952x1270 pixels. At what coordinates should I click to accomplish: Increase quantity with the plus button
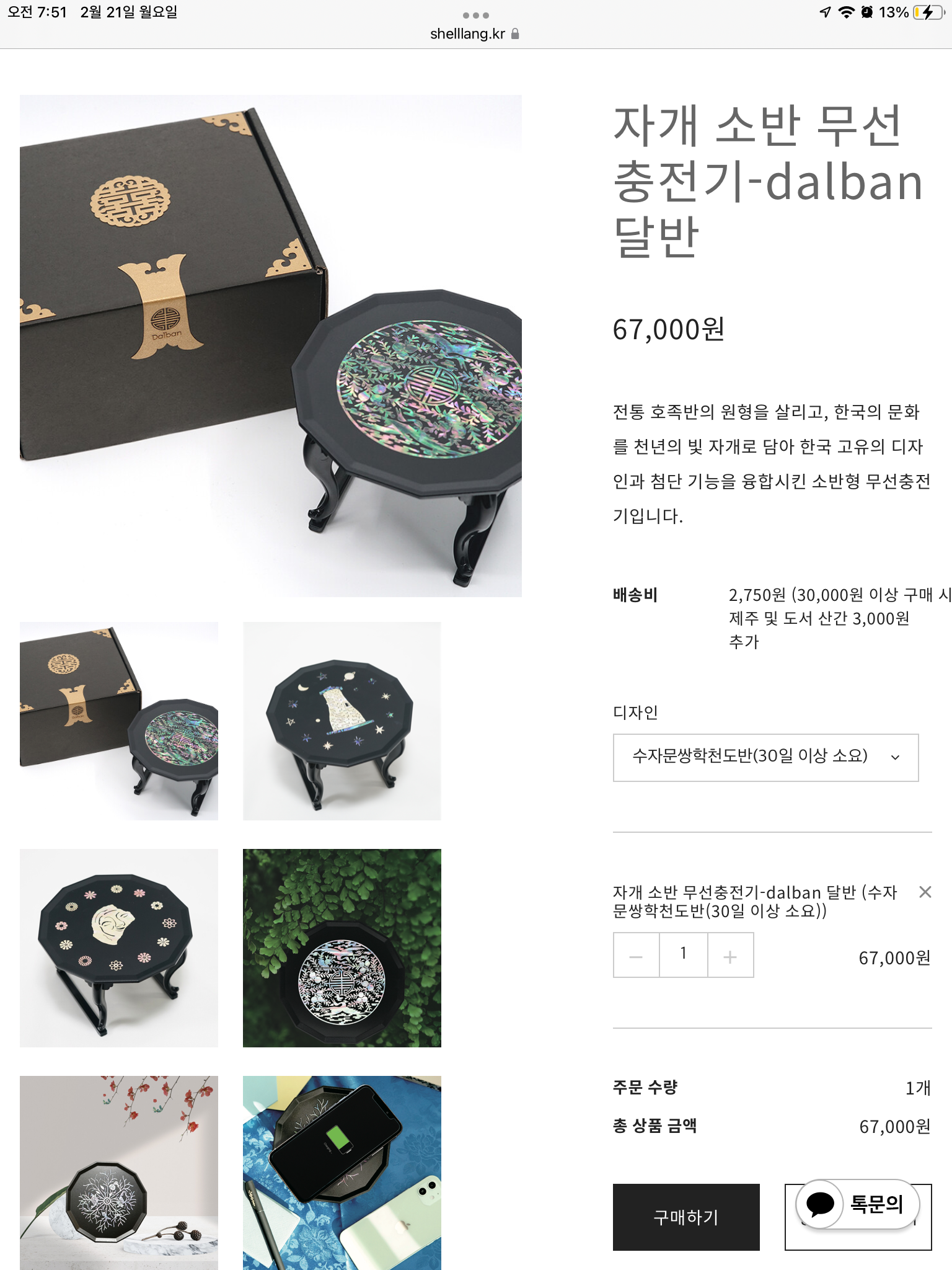[730, 956]
